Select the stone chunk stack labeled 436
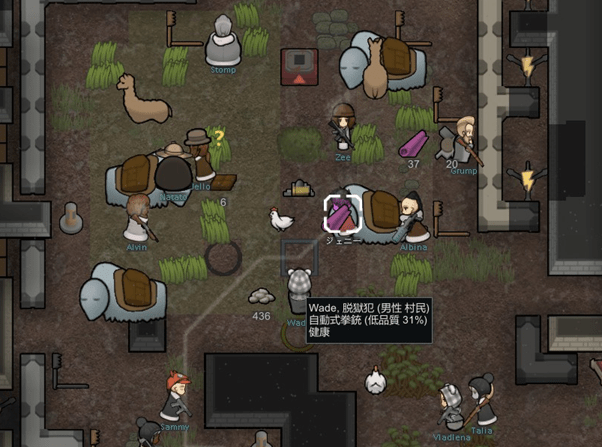Screen dimensions: 602x447 [261, 296]
